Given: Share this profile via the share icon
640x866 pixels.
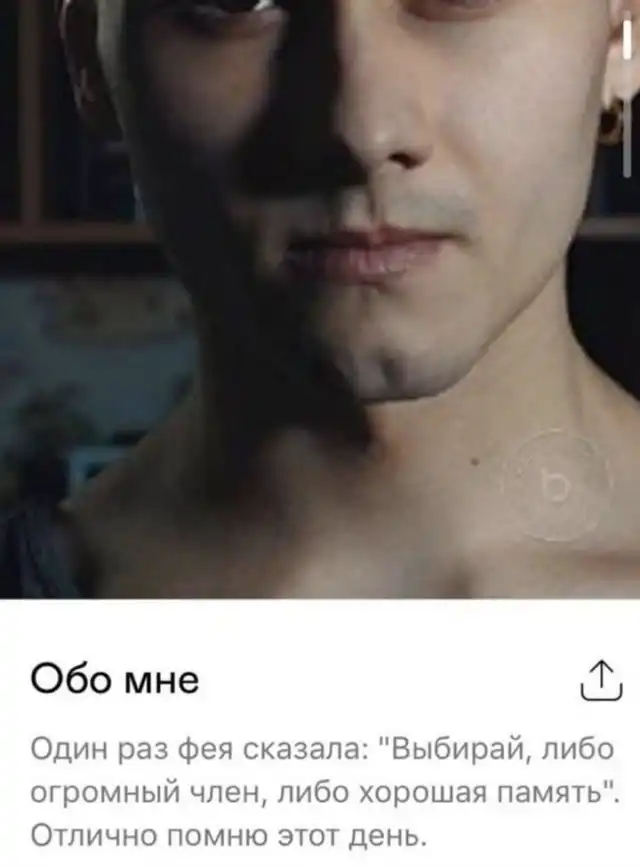Looking at the screenshot, I should pos(601,680).
